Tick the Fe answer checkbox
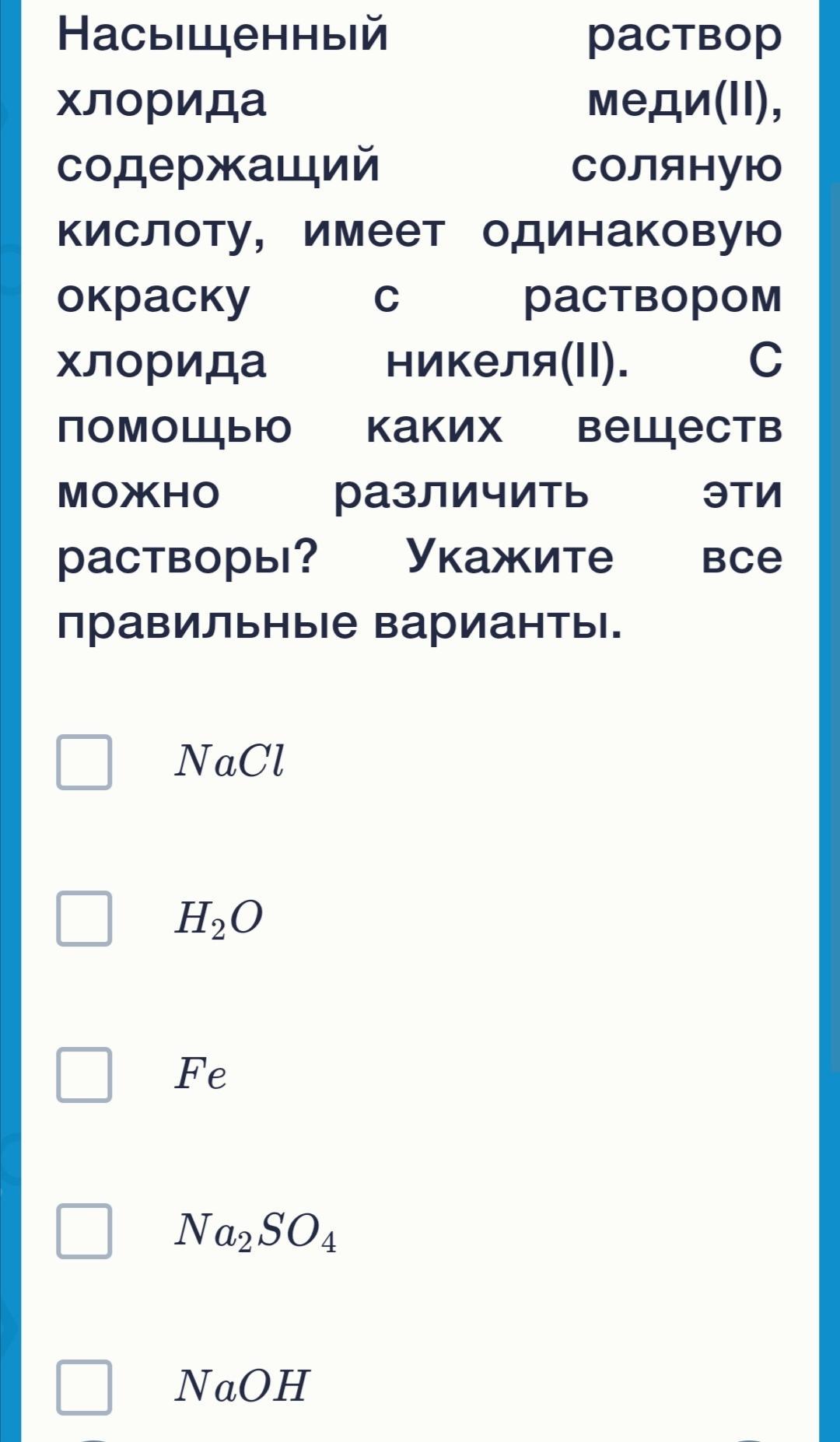Viewport: 840px width, 1442px height. 84,1074
